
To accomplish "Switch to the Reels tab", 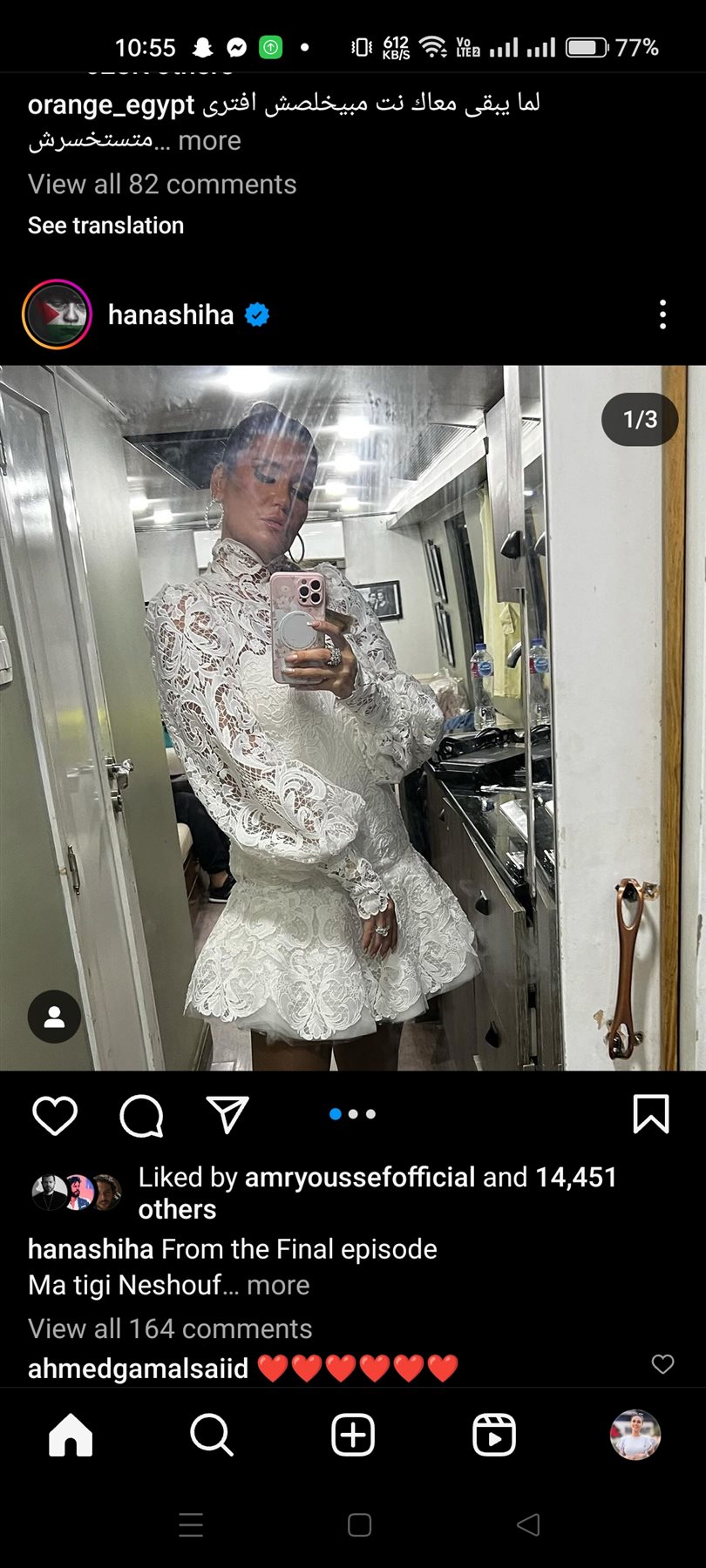I will (494, 1435).
